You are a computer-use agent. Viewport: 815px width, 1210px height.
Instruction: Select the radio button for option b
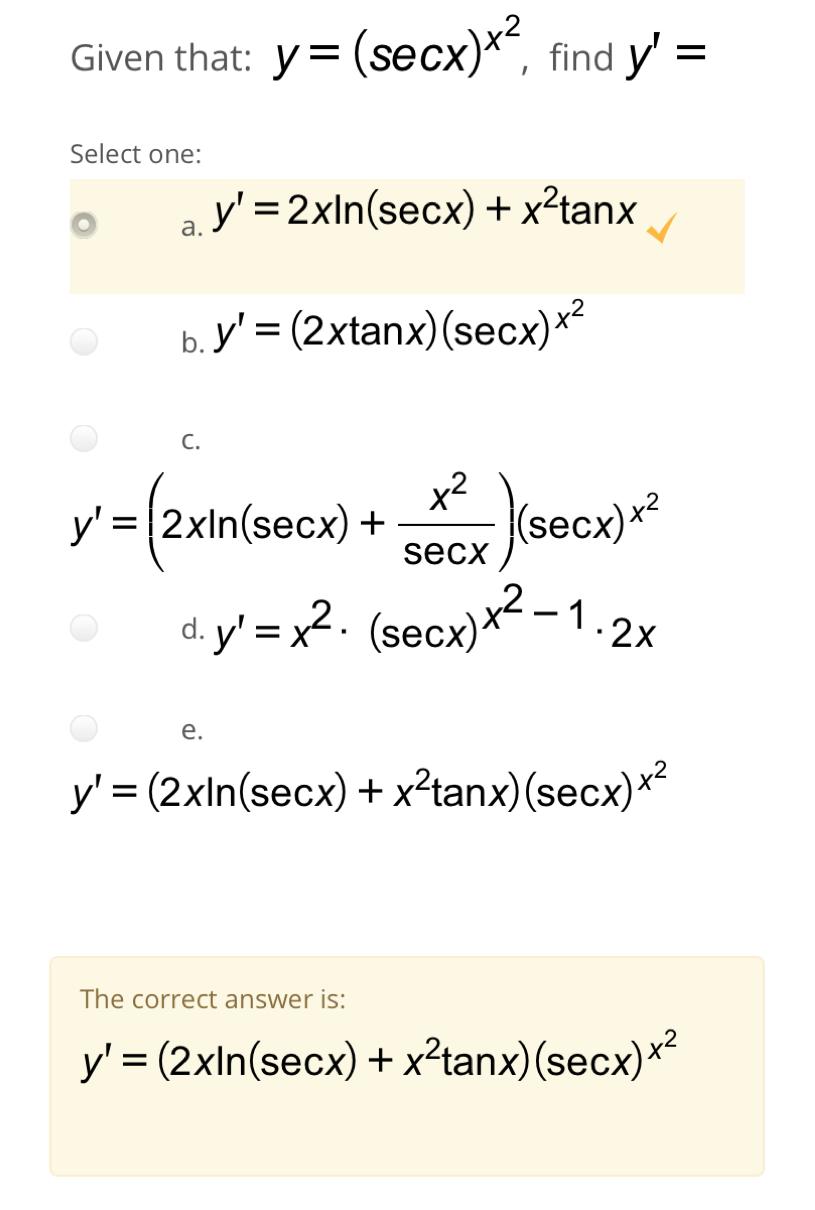pyautogui.click(x=85, y=340)
